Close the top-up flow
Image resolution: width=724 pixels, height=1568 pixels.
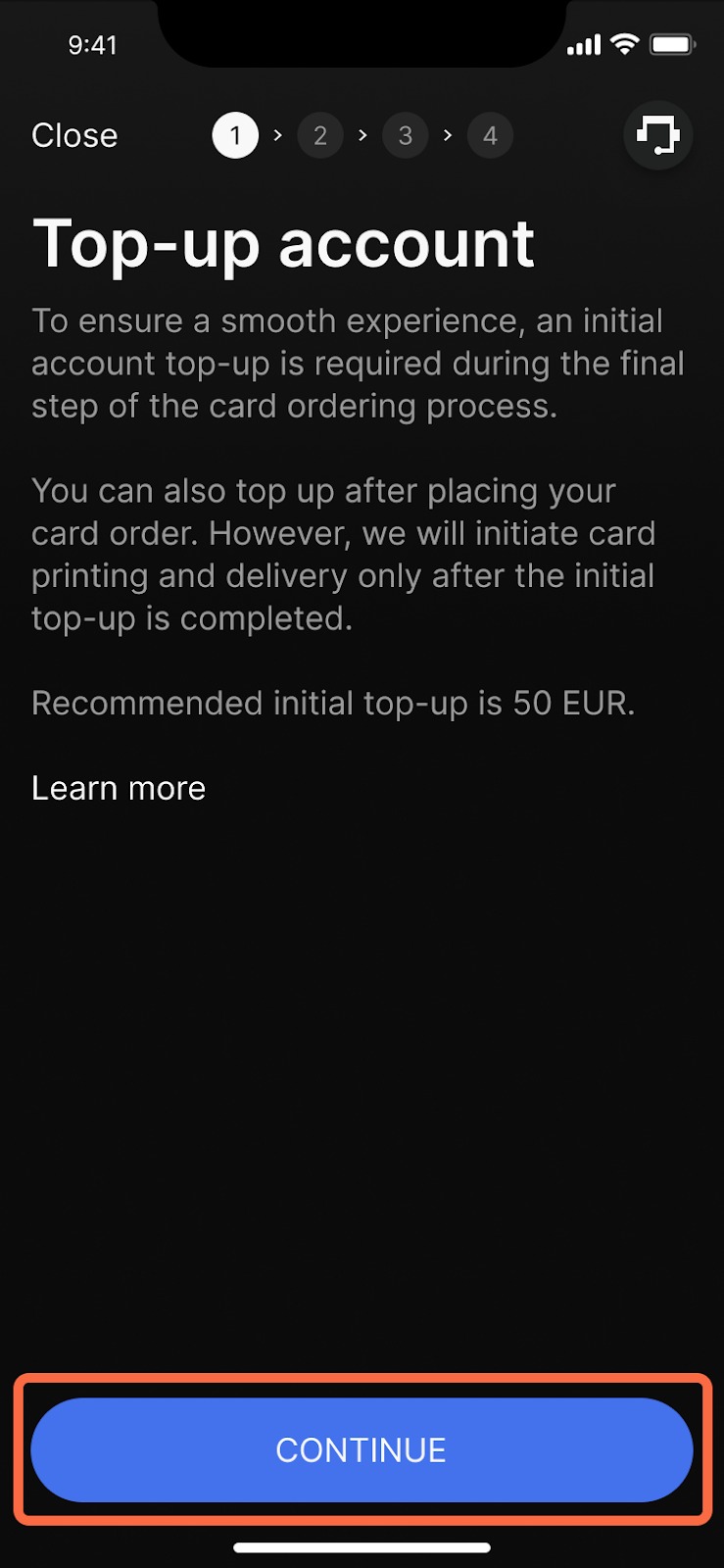tap(74, 135)
